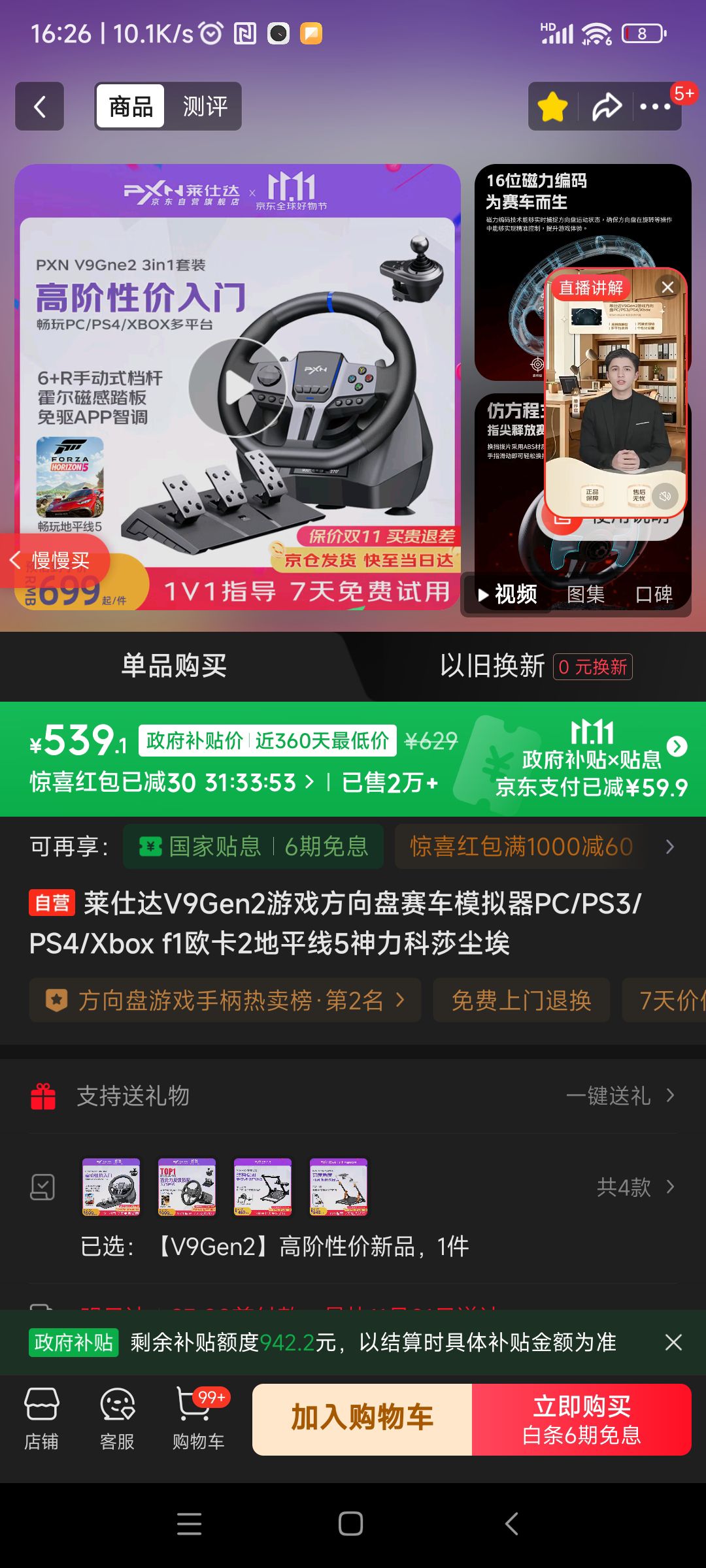Open the 惊喜红包满1000减60 coupon chevron
Image resolution: width=706 pixels, height=1568 pixels.
point(669,847)
